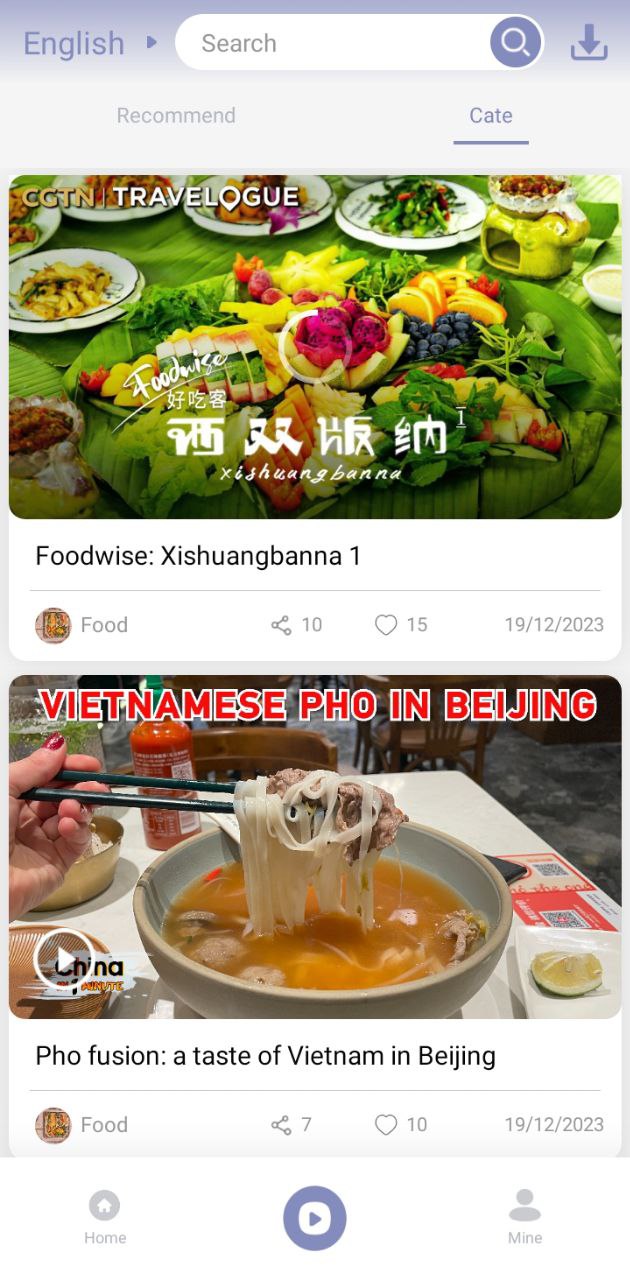
Task: Go to the Home tab
Action: [104, 1216]
